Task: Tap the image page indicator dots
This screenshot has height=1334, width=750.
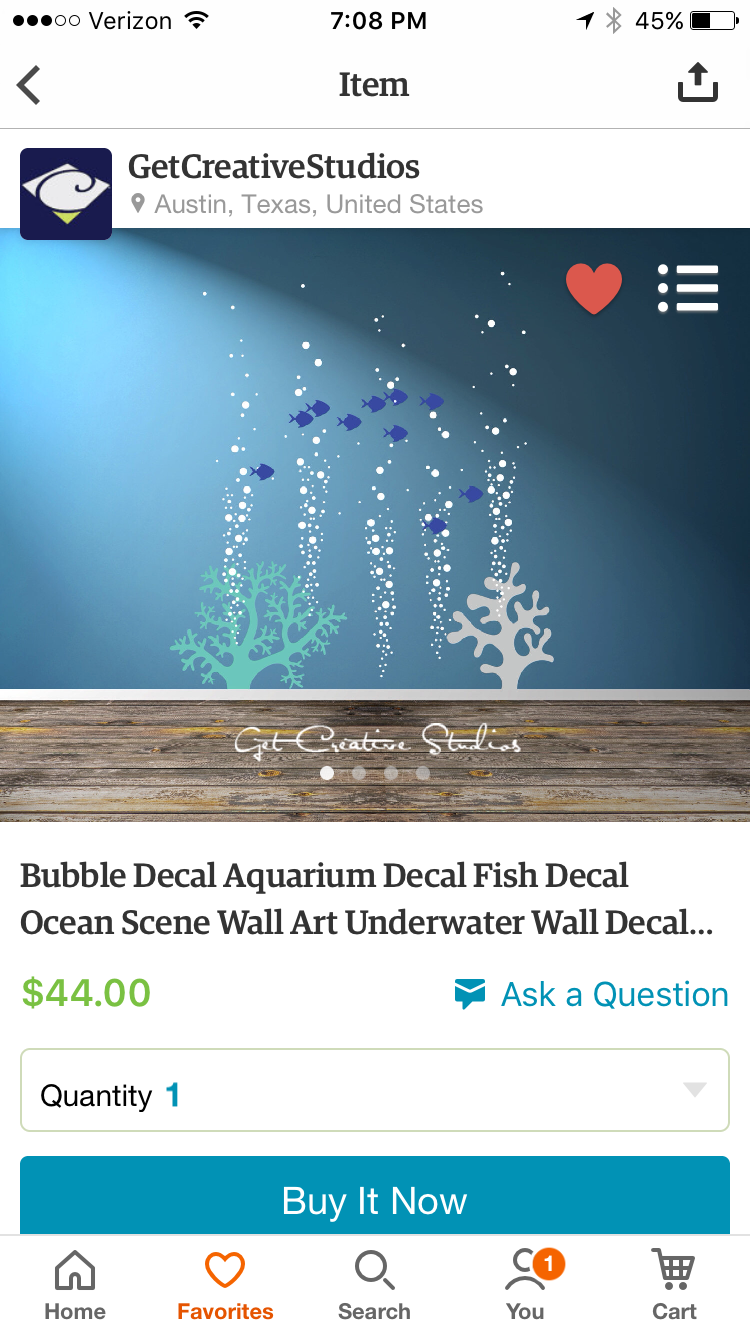Action: click(x=375, y=773)
